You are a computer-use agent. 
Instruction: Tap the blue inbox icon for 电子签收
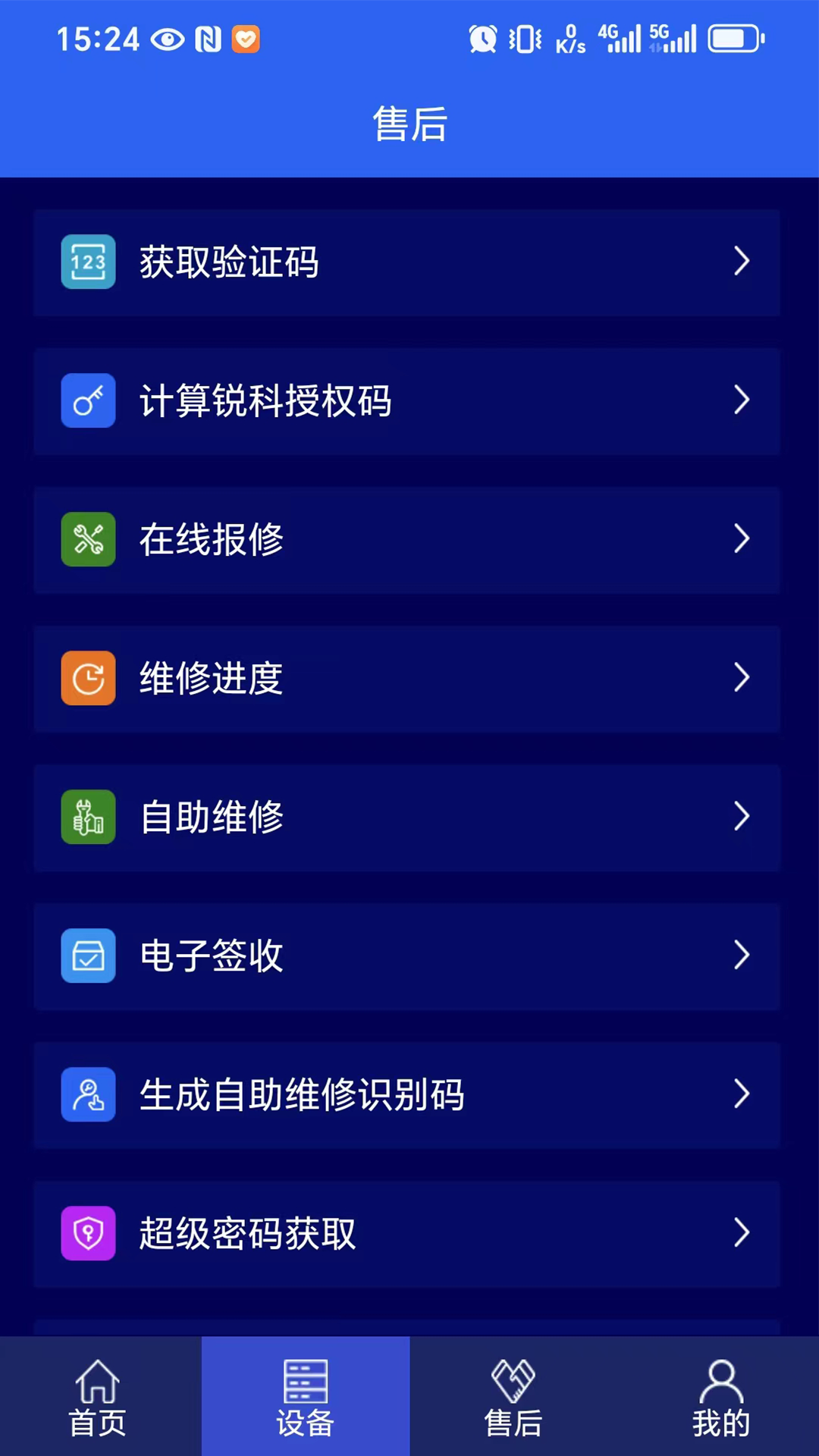pyautogui.click(x=88, y=955)
